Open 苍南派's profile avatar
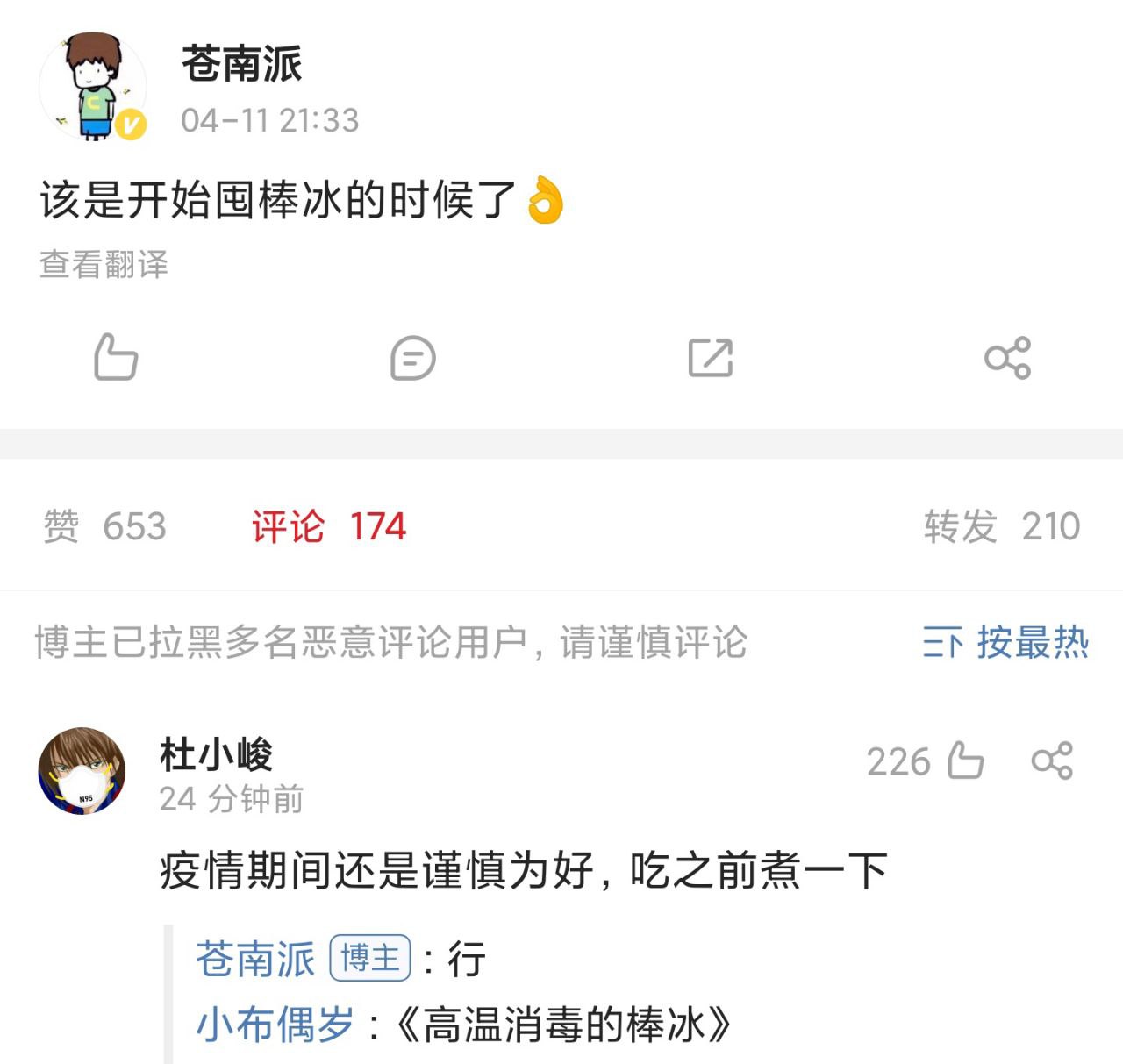 92,86
